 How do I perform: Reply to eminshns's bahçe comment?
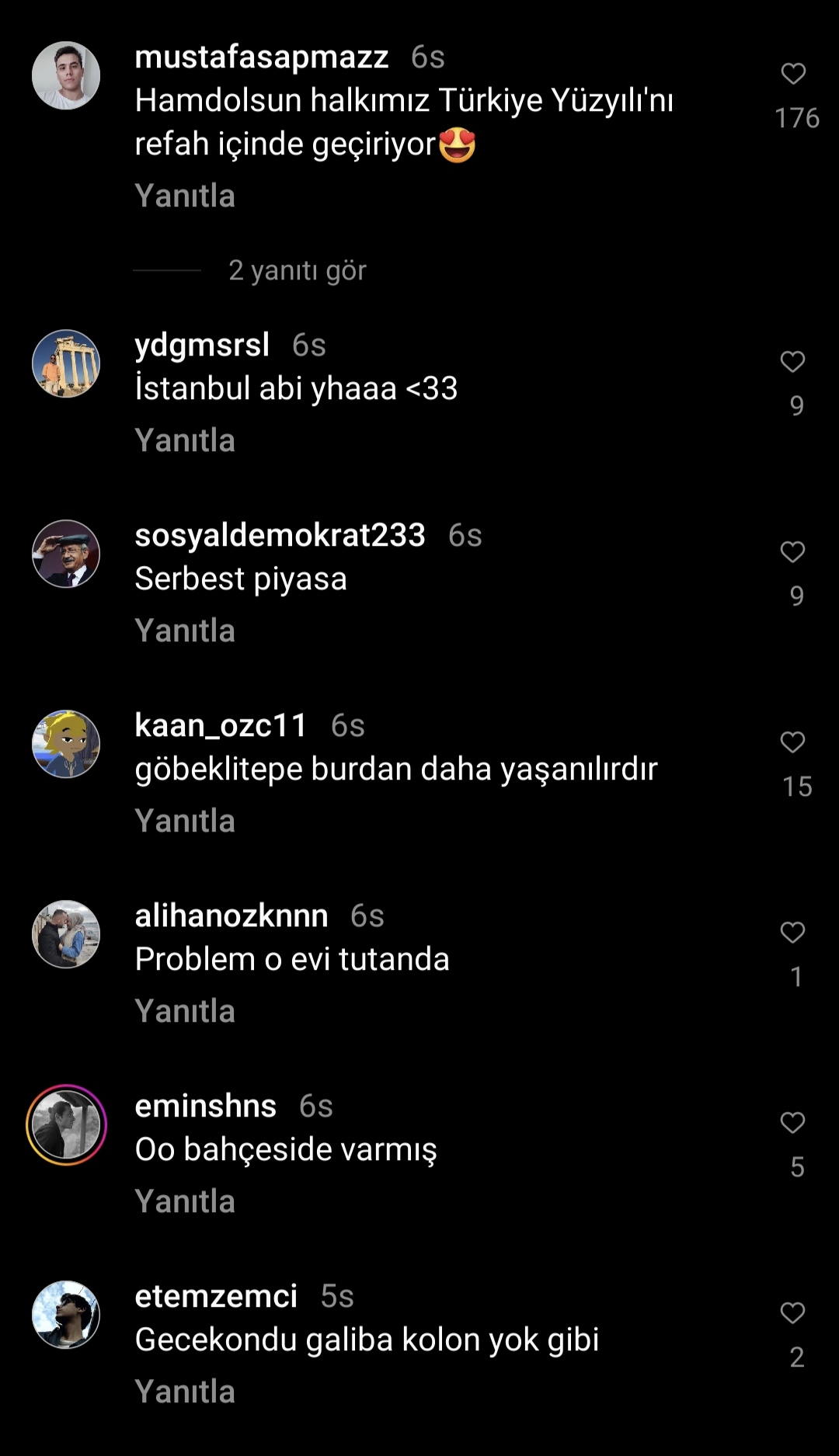click(185, 1201)
